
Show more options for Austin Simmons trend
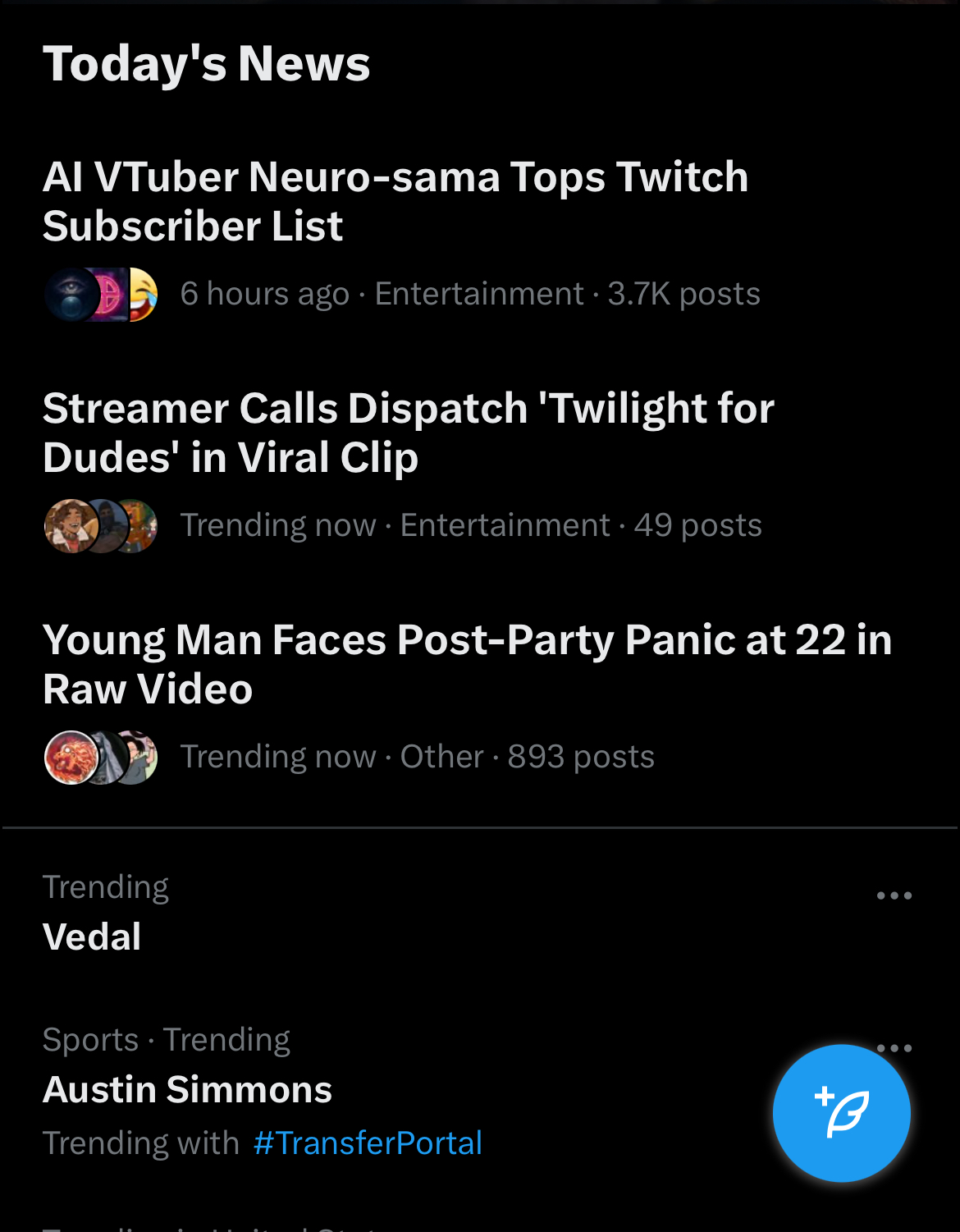[894, 1047]
